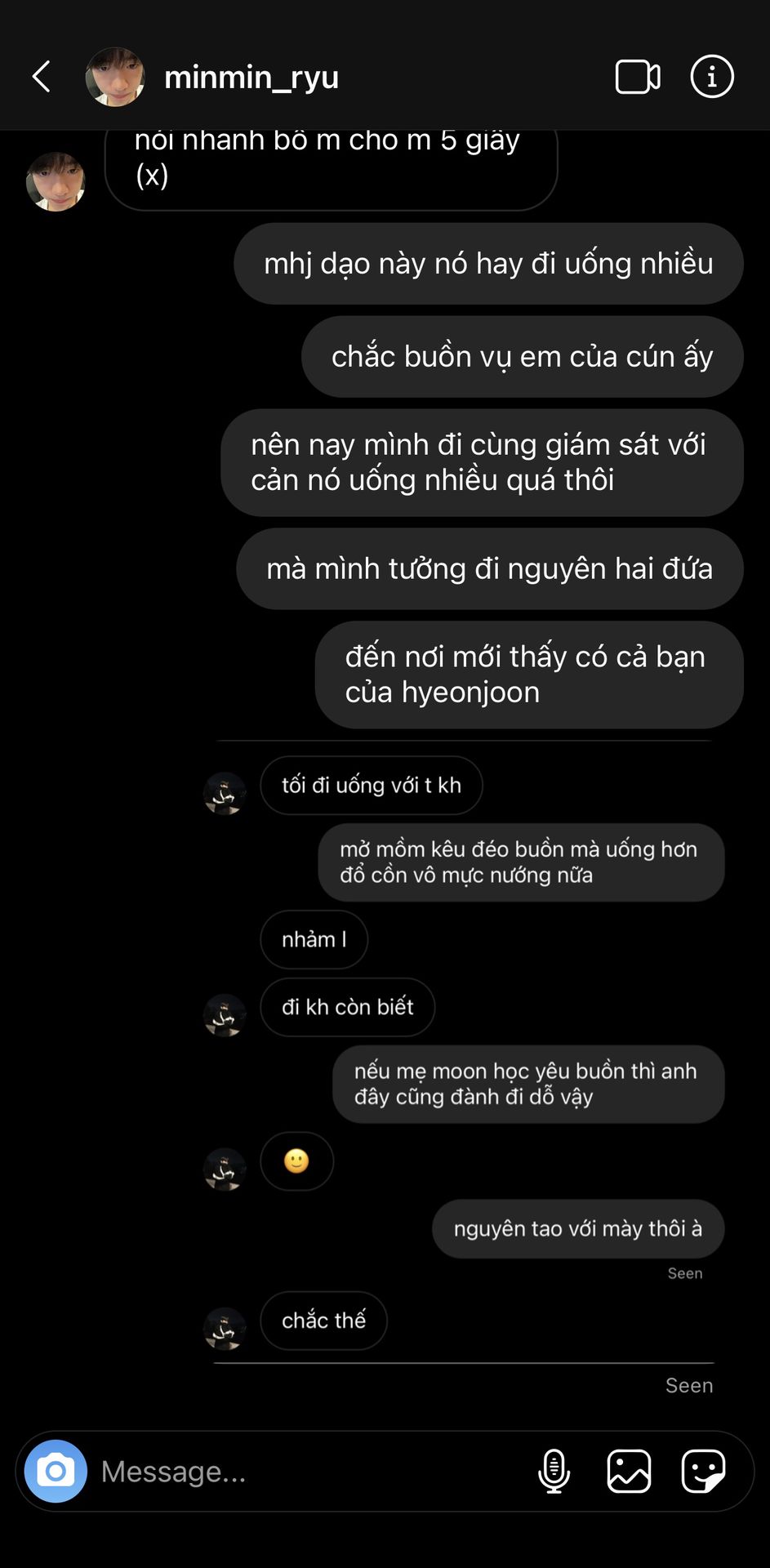
Task: Tap the sender avatar beside the received message
Action: point(56,181)
